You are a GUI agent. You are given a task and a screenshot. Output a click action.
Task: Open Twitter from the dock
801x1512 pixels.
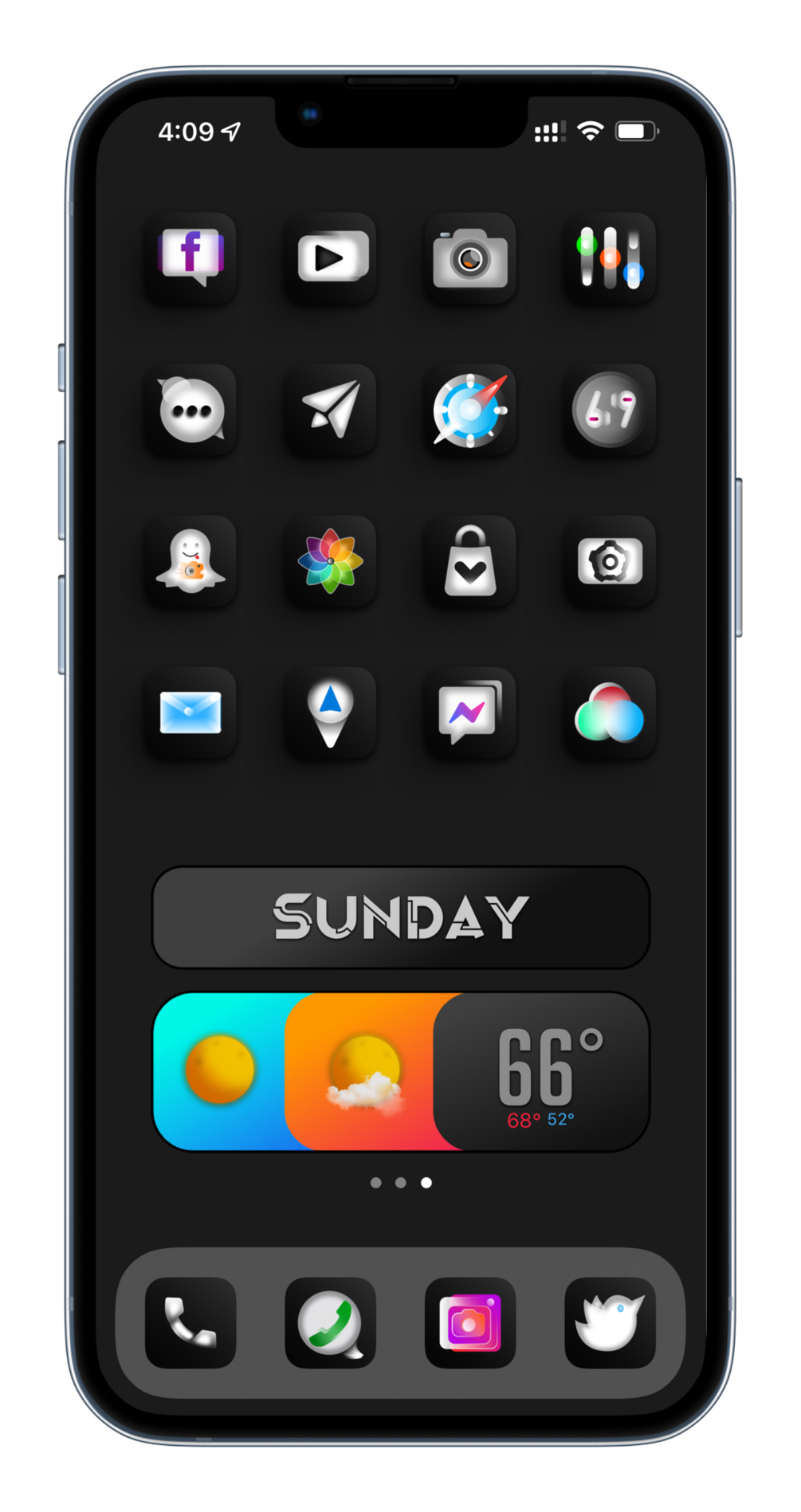point(610,1322)
